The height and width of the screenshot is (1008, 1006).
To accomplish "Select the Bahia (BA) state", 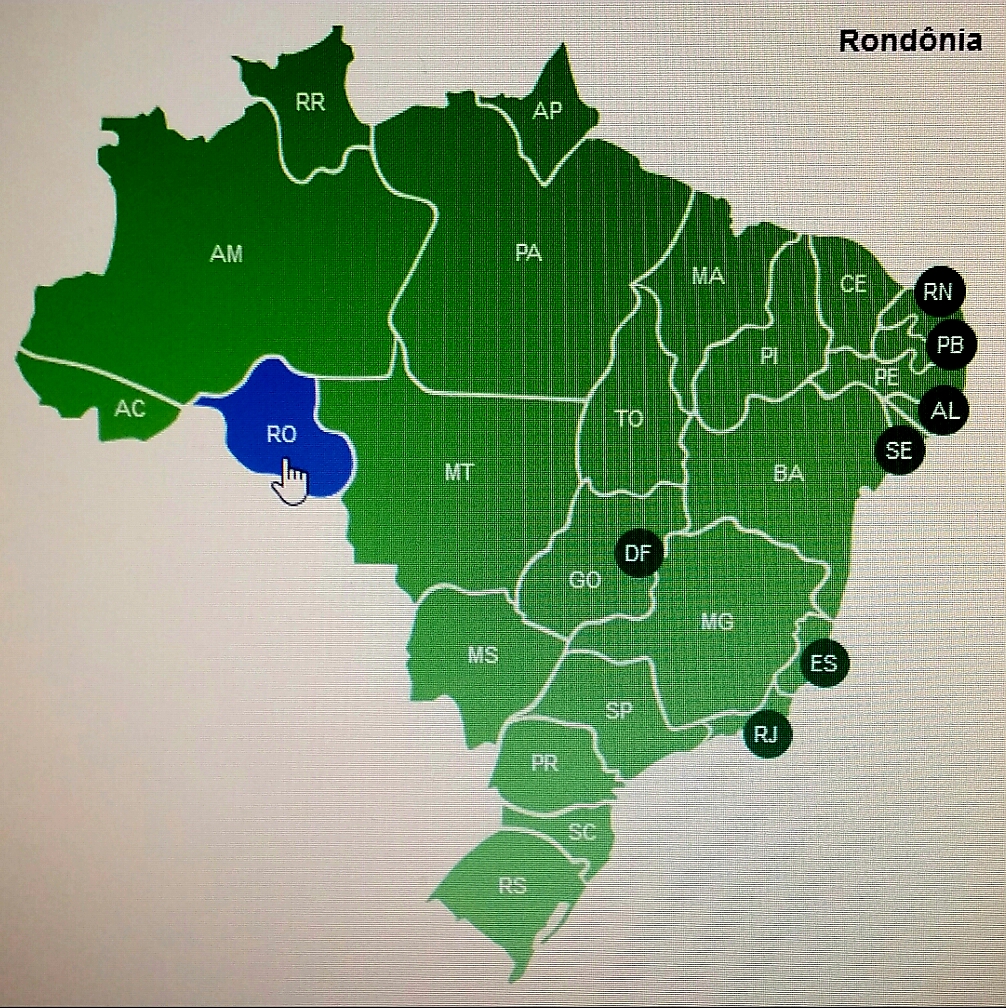I will point(788,474).
